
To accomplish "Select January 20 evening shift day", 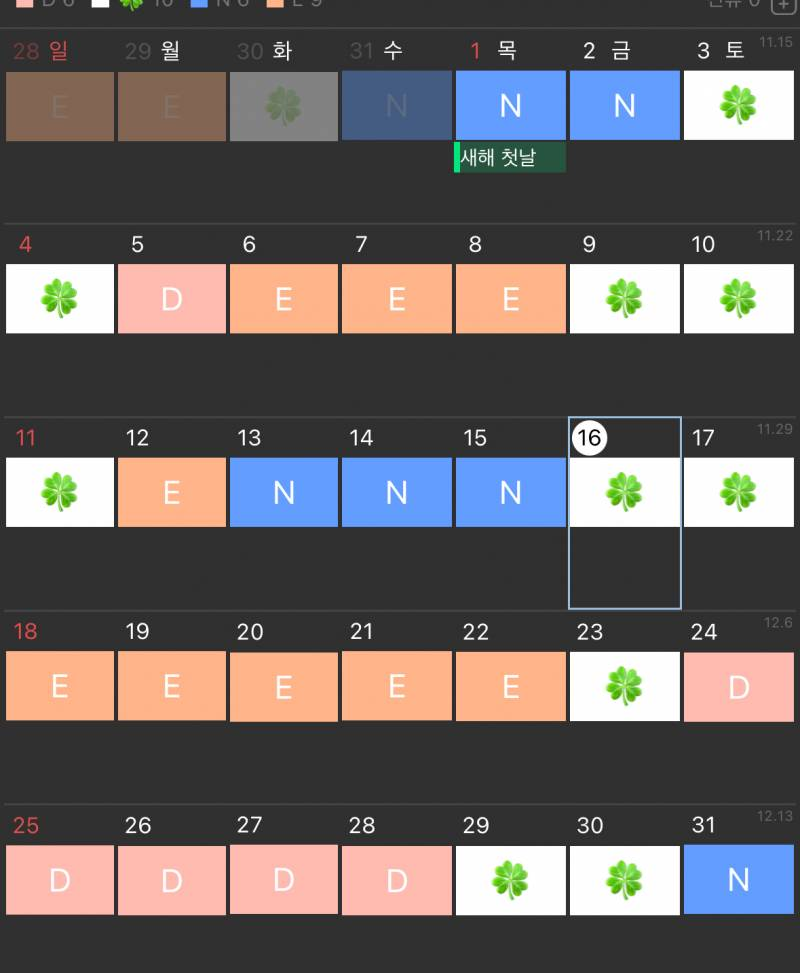I will pyautogui.click(x=283, y=686).
